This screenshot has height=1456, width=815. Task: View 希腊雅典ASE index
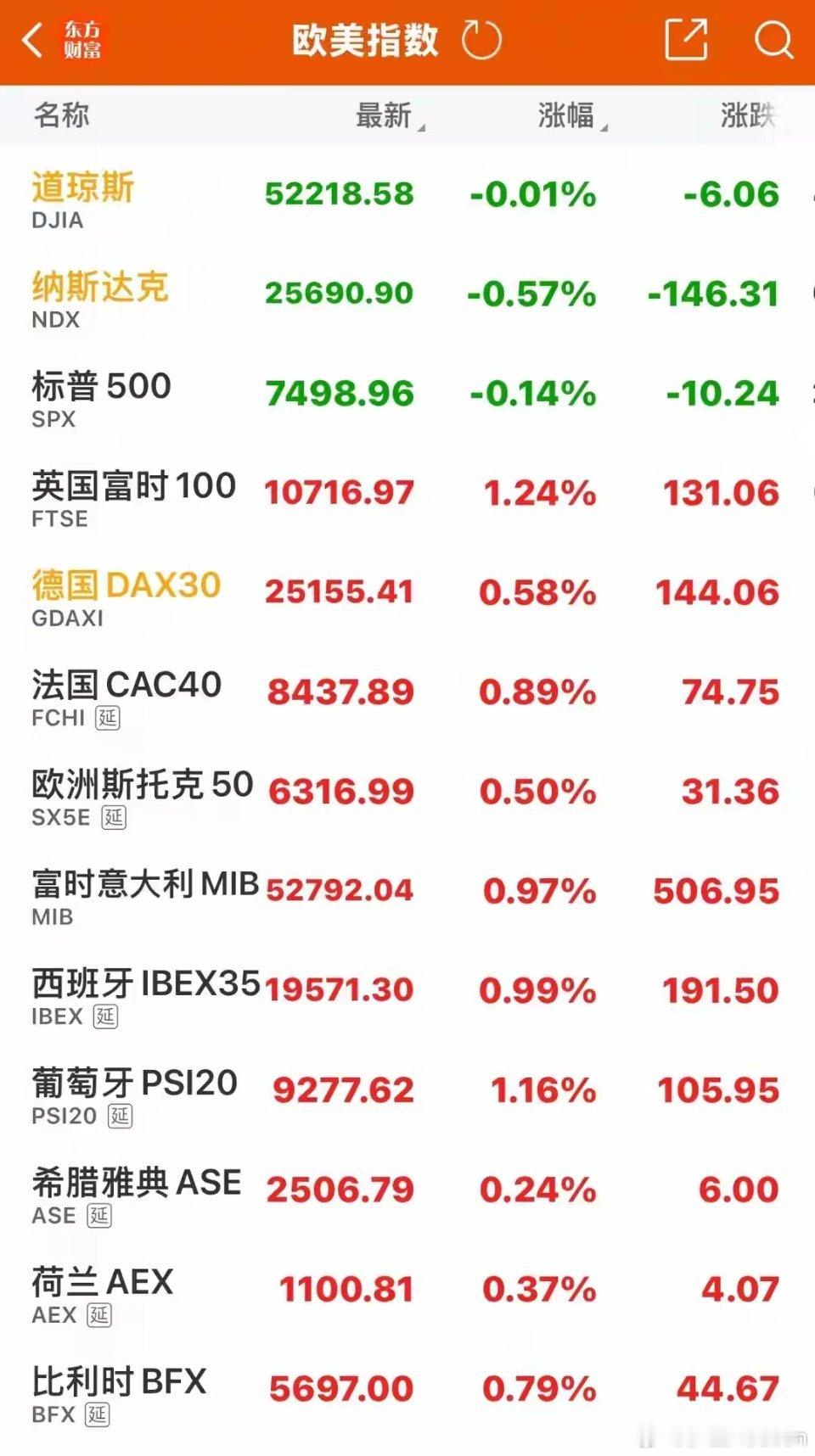[407, 1190]
